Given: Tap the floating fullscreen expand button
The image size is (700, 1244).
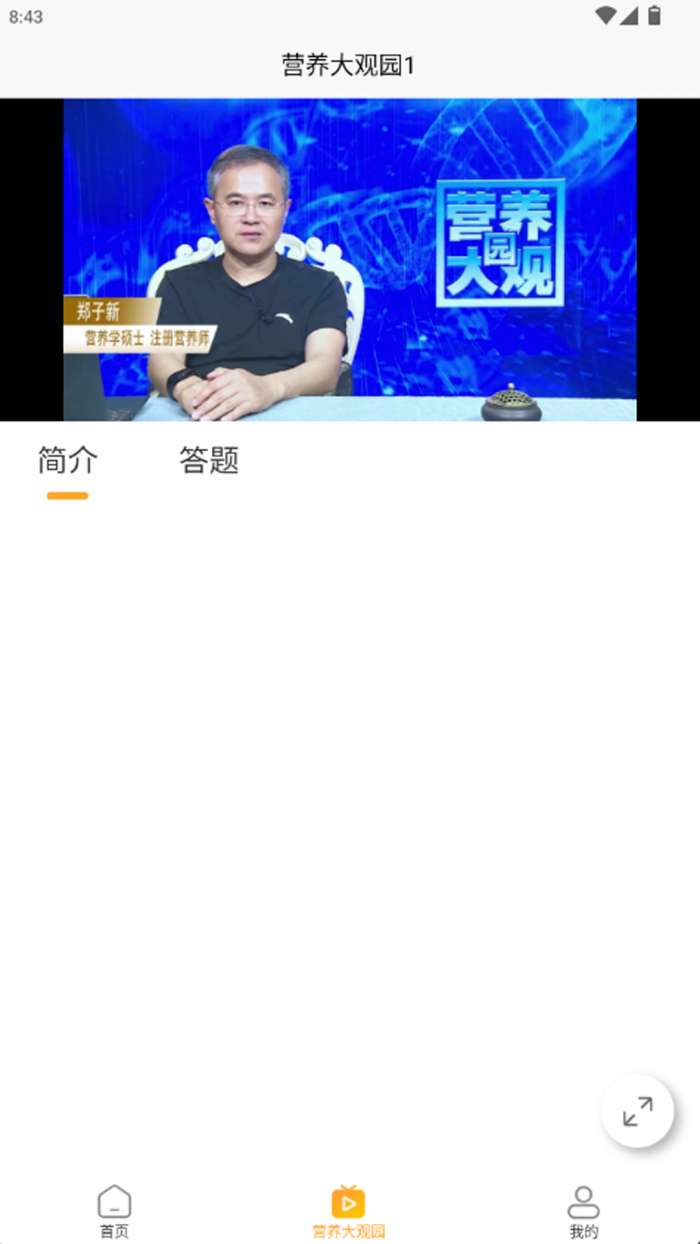Looking at the screenshot, I should click(637, 1110).
